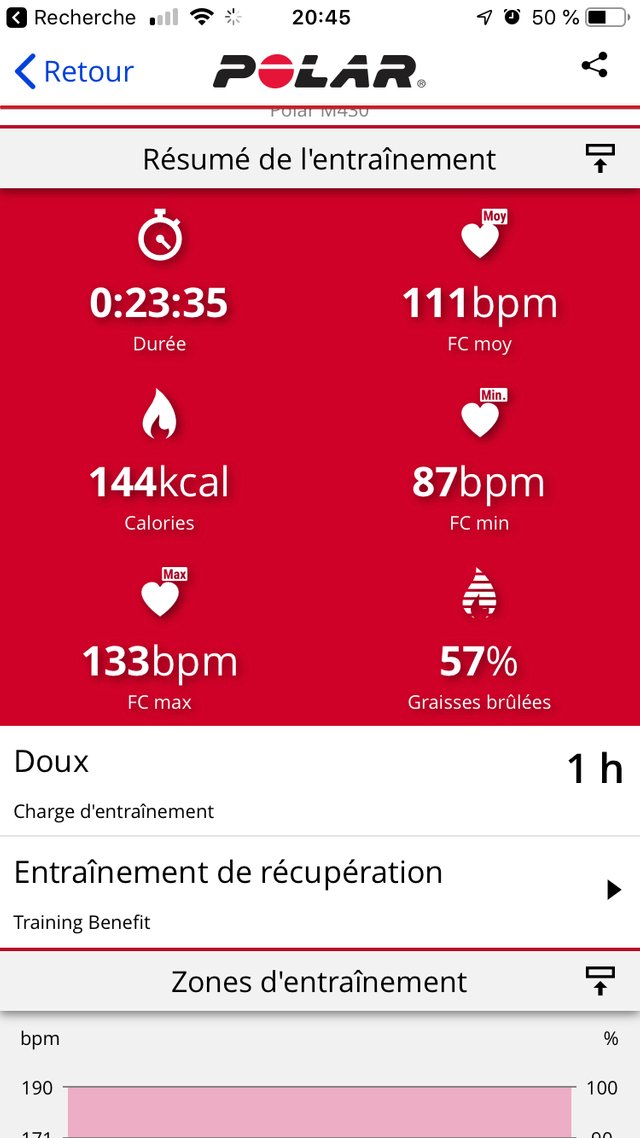The width and height of the screenshot is (640, 1138).
Task: Collapse the Zones d'entraînement section
Action: click(x=600, y=981)
